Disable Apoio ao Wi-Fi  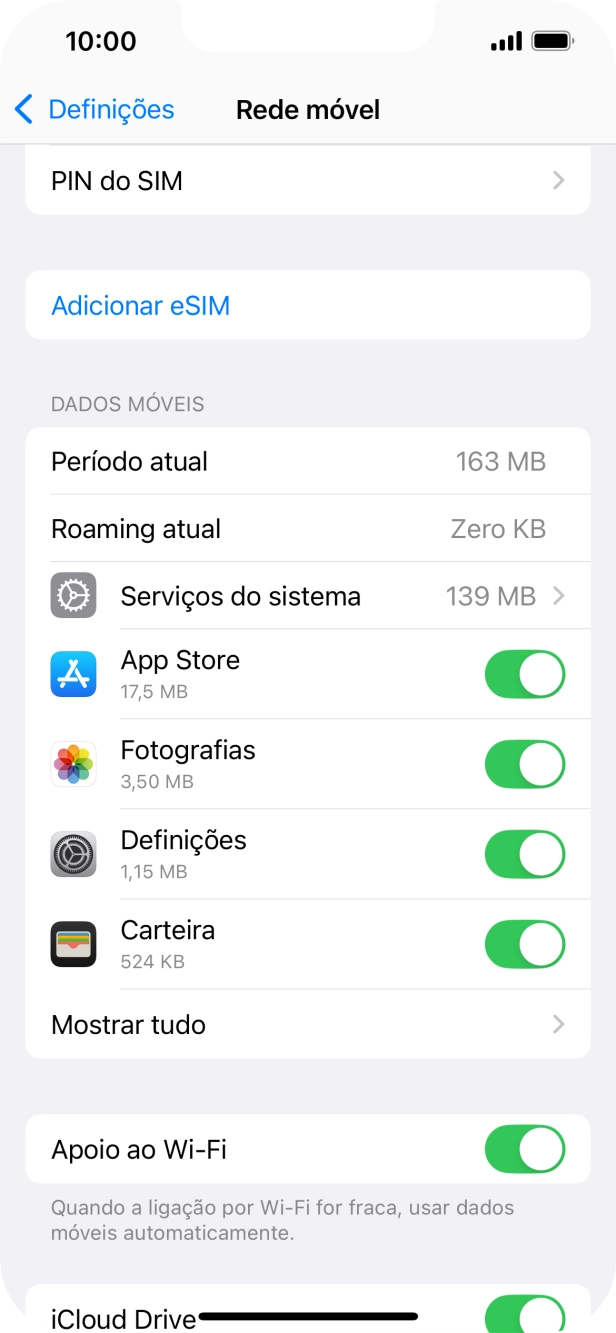point(524,1149)
